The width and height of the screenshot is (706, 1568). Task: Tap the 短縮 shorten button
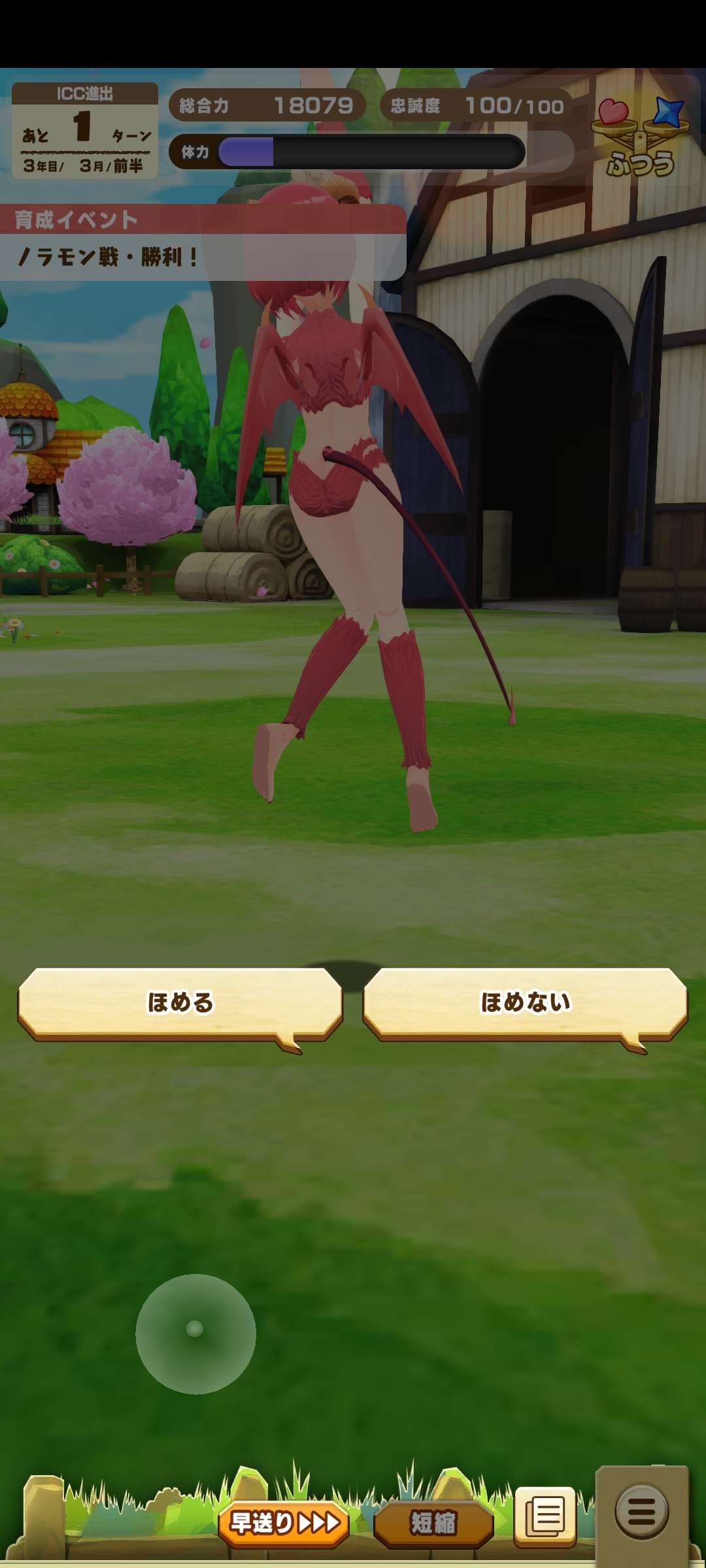pos(433,1523)
